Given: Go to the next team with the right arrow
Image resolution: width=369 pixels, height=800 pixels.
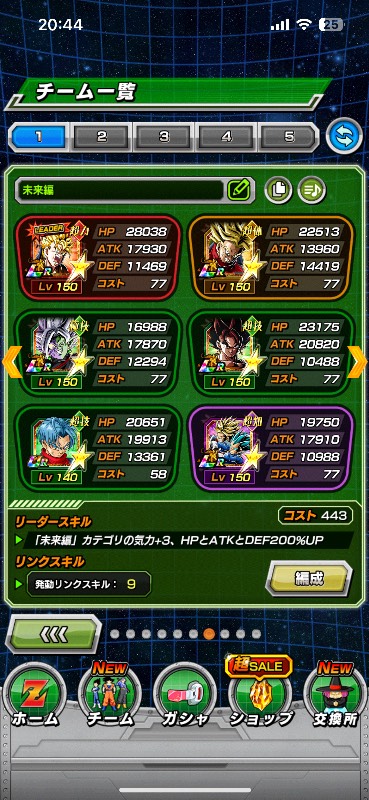Looking at the screenshot, I should coord(357,362).
